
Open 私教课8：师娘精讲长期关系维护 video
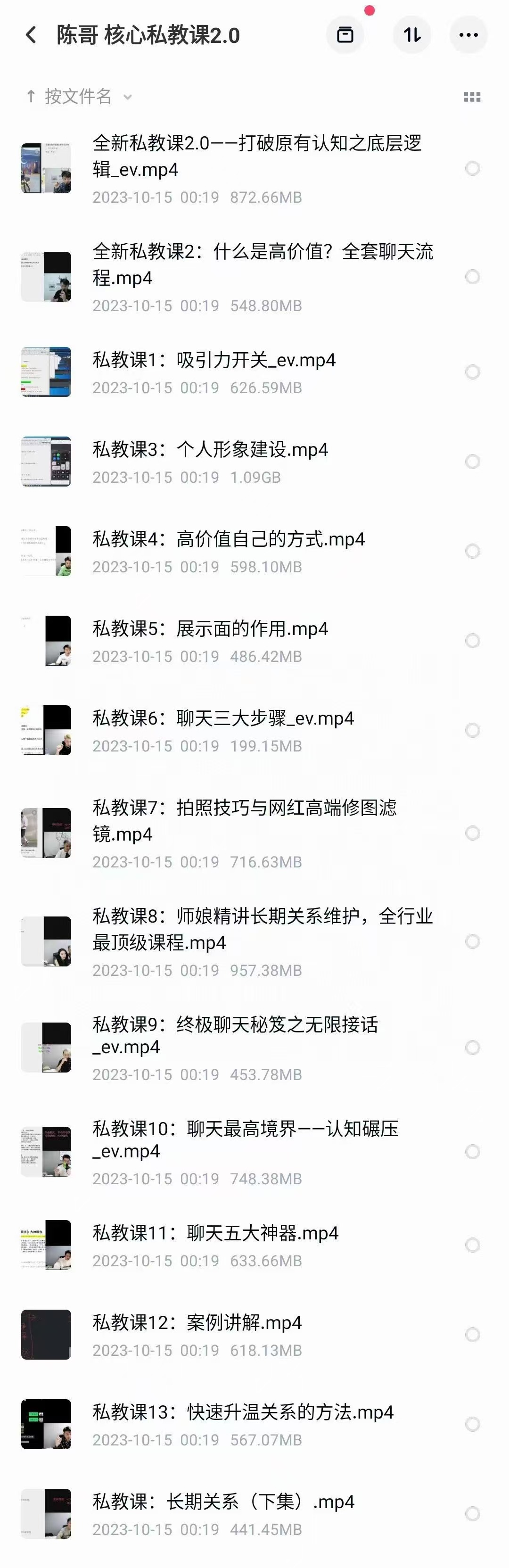[x=262, y=929]
